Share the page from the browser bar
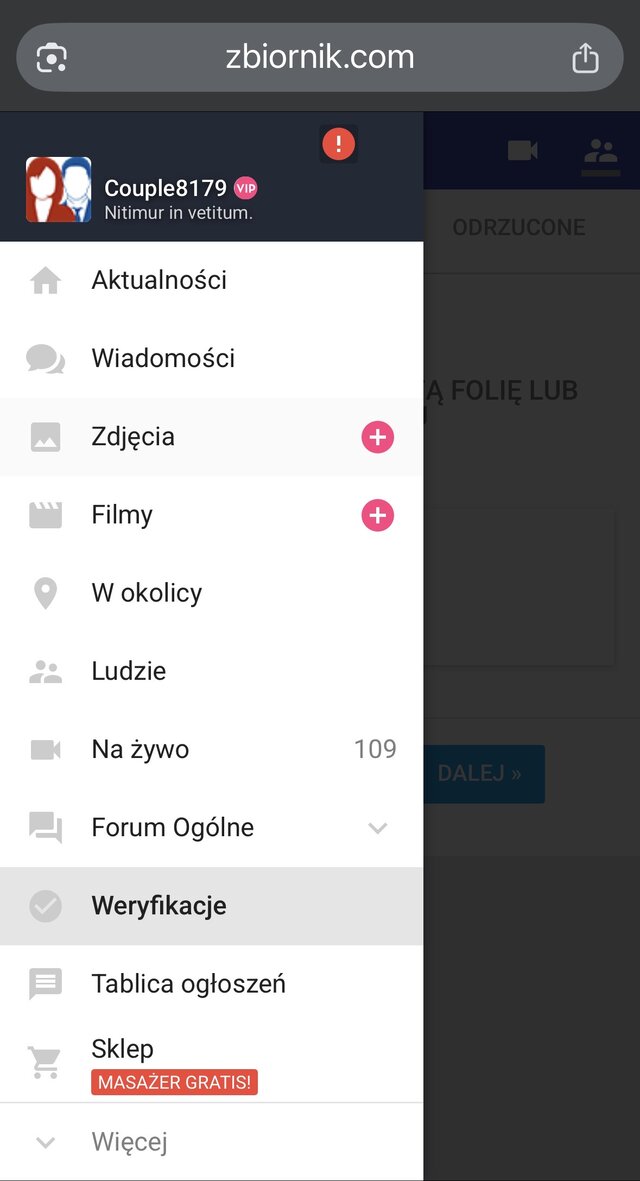The image size is (640, 1181). [585, 58]
